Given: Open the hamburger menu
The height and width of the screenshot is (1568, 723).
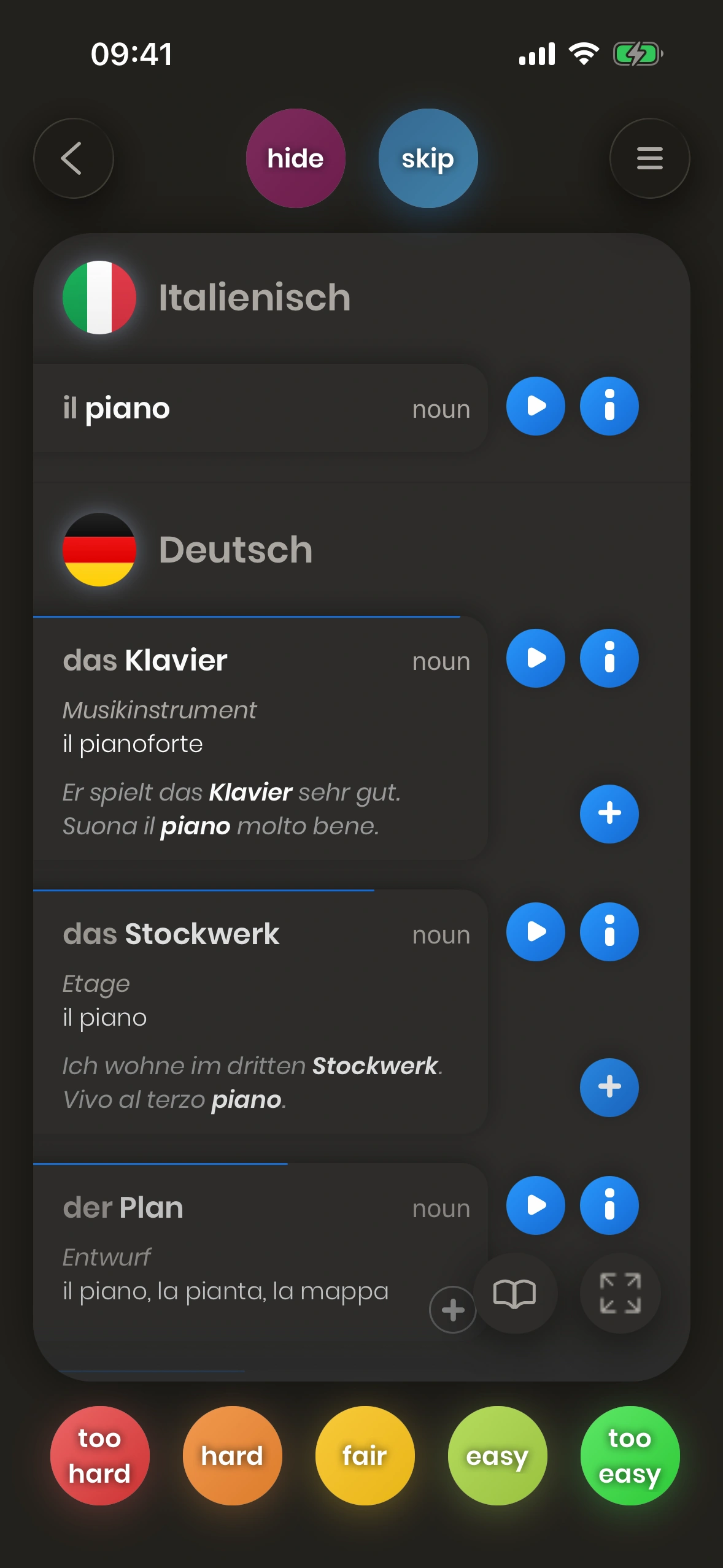Looking at the screenshot, I should click(x=649, y=158).
